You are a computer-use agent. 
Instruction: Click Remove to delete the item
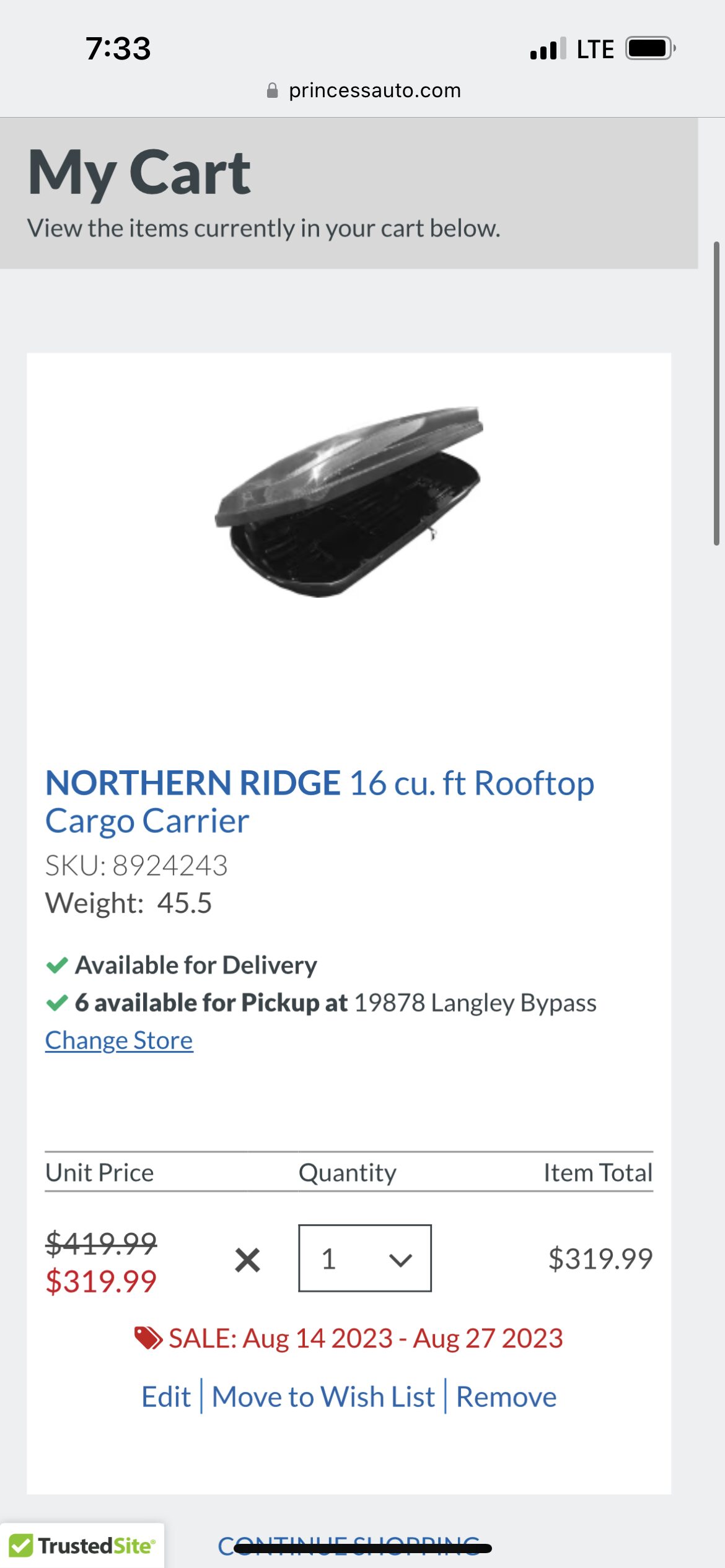point(506,1396)
